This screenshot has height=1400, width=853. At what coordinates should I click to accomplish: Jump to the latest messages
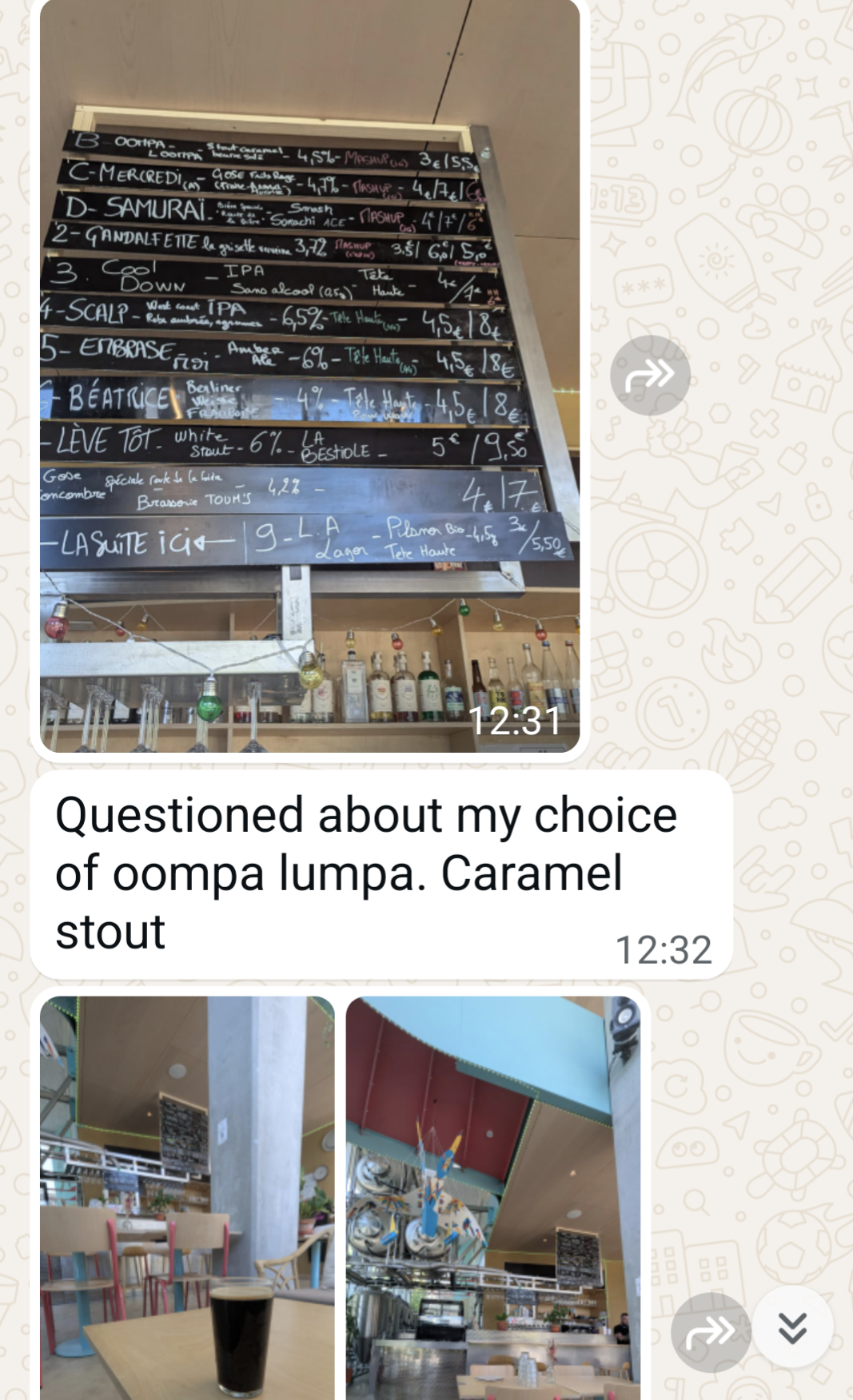pos(792,1327)
